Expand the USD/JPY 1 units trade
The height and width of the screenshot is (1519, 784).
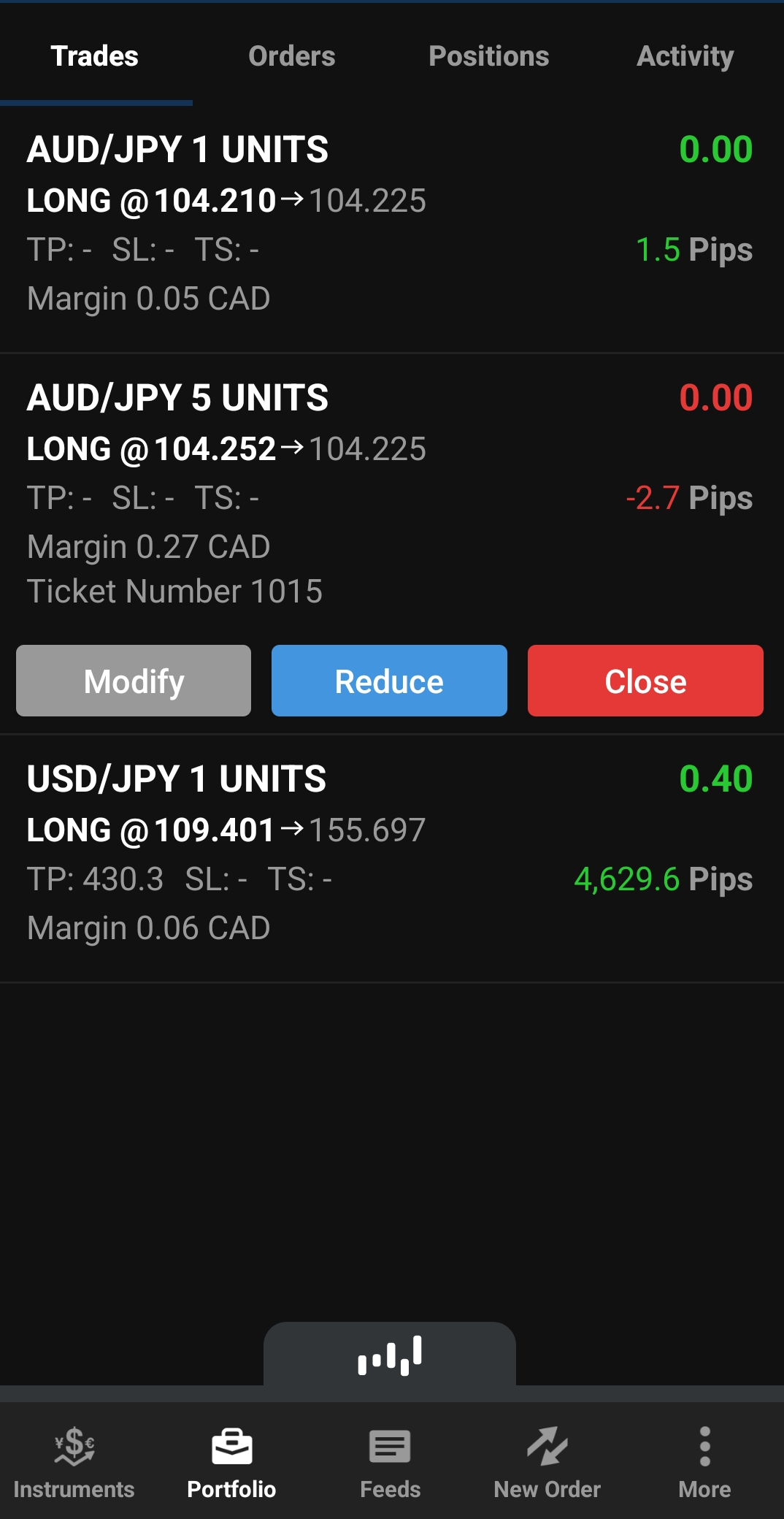click(391, 853)
